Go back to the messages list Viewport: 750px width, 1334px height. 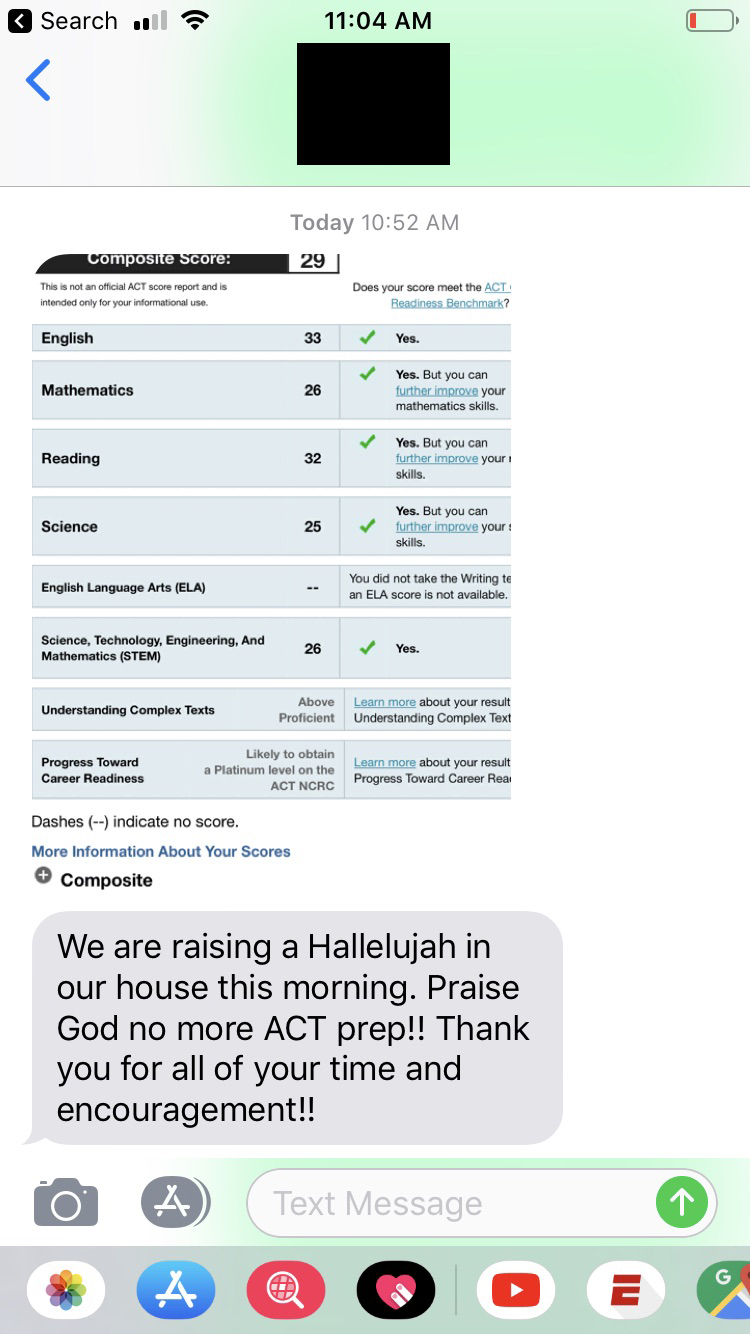pyautogui.click(x=38, y=81)
